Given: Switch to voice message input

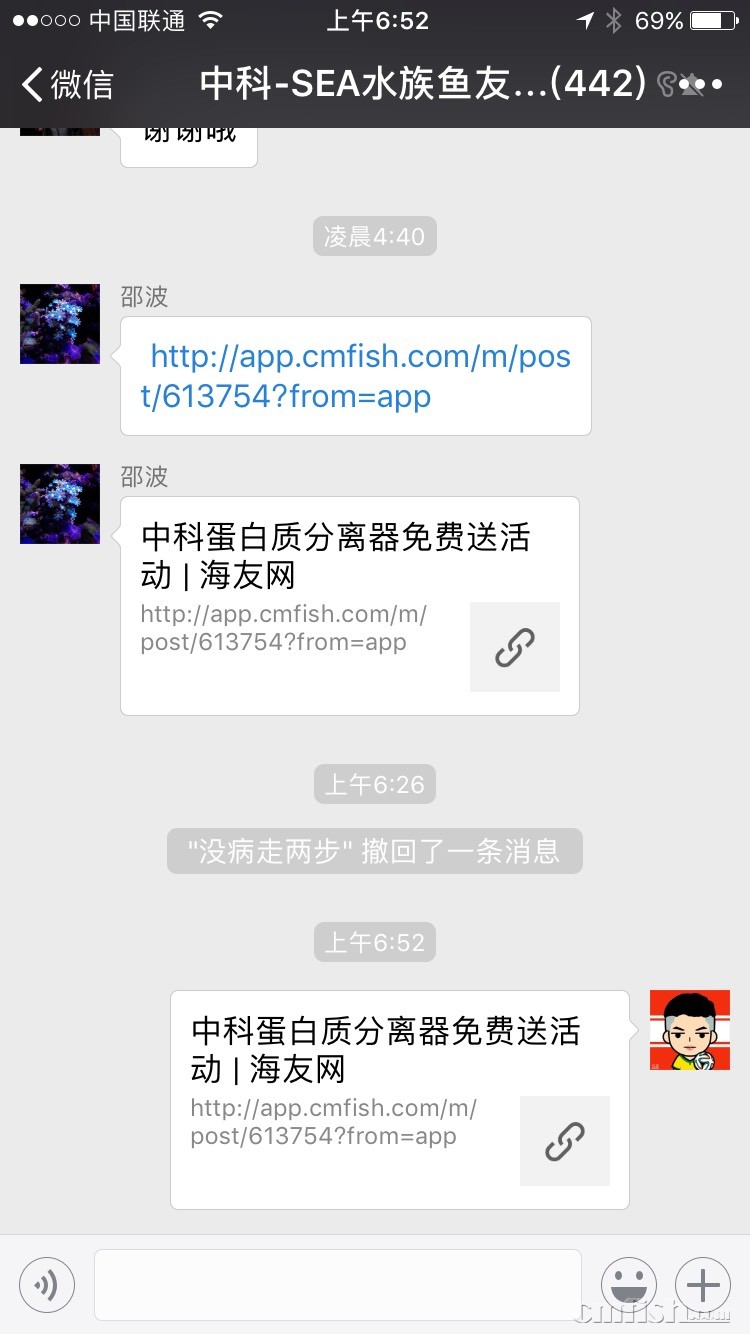Looking at the screenshot, I should pos(47,1285).
